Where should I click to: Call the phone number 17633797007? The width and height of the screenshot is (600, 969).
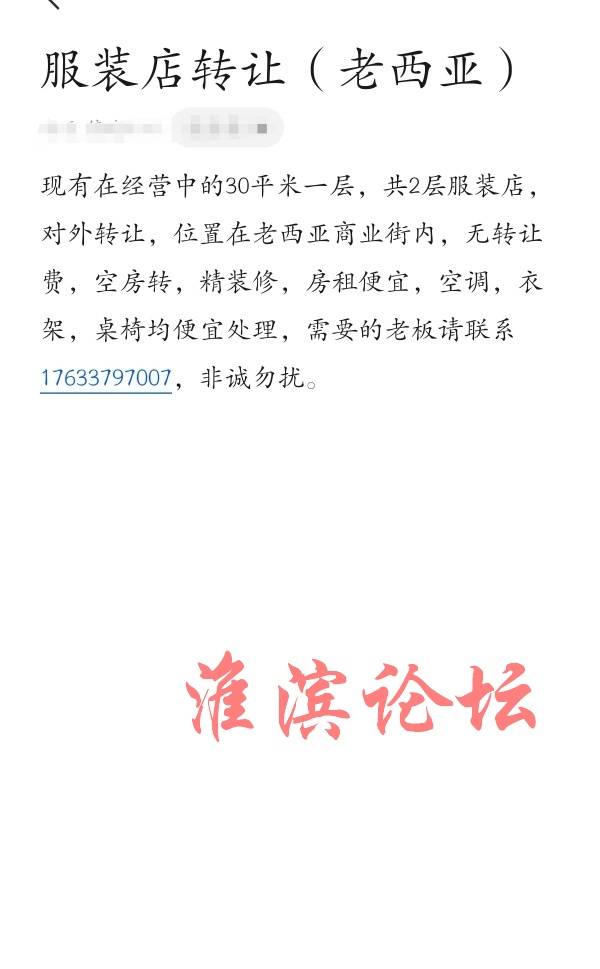coord(106,378)
